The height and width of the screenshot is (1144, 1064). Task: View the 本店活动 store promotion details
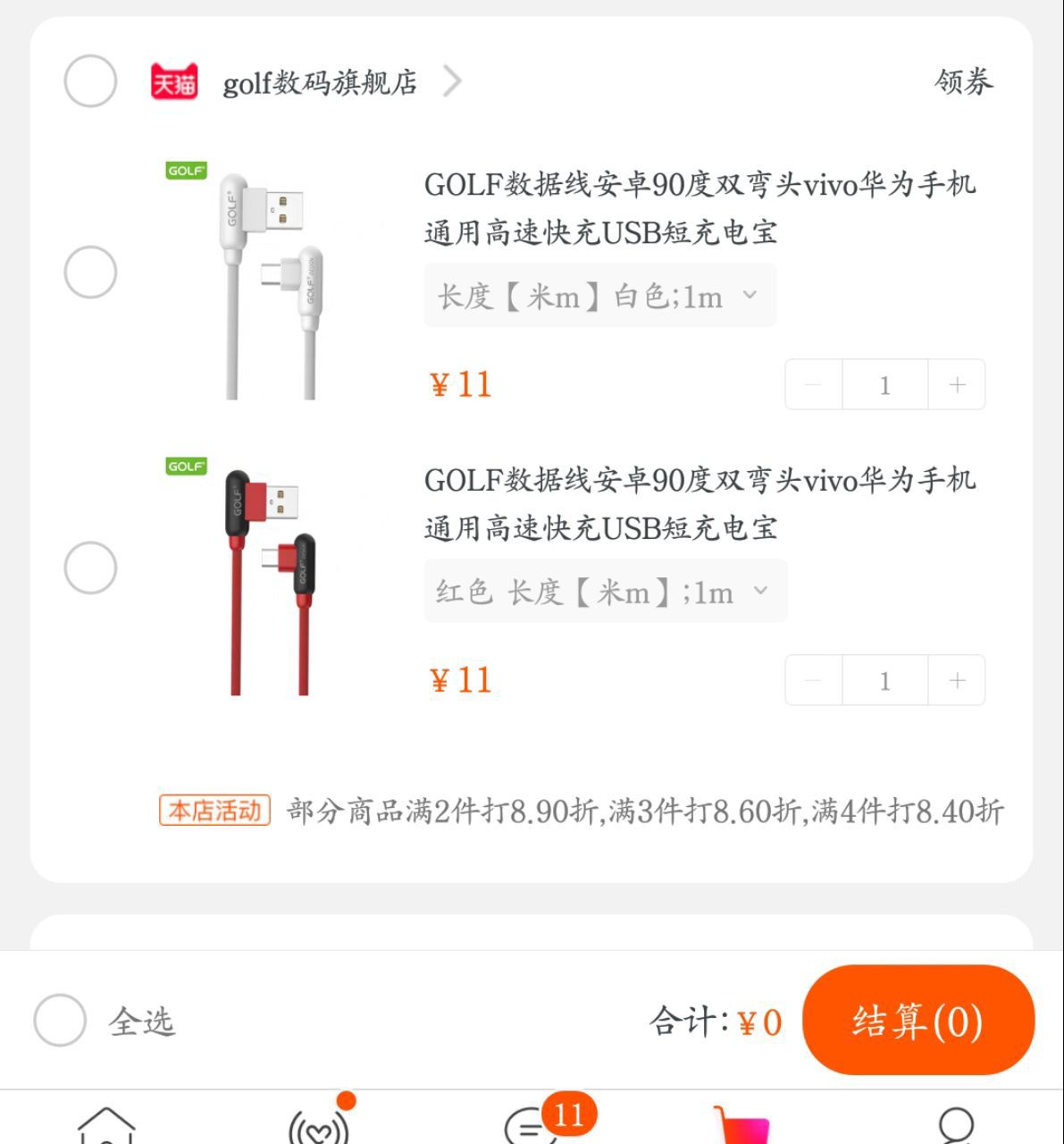[581, 812]
